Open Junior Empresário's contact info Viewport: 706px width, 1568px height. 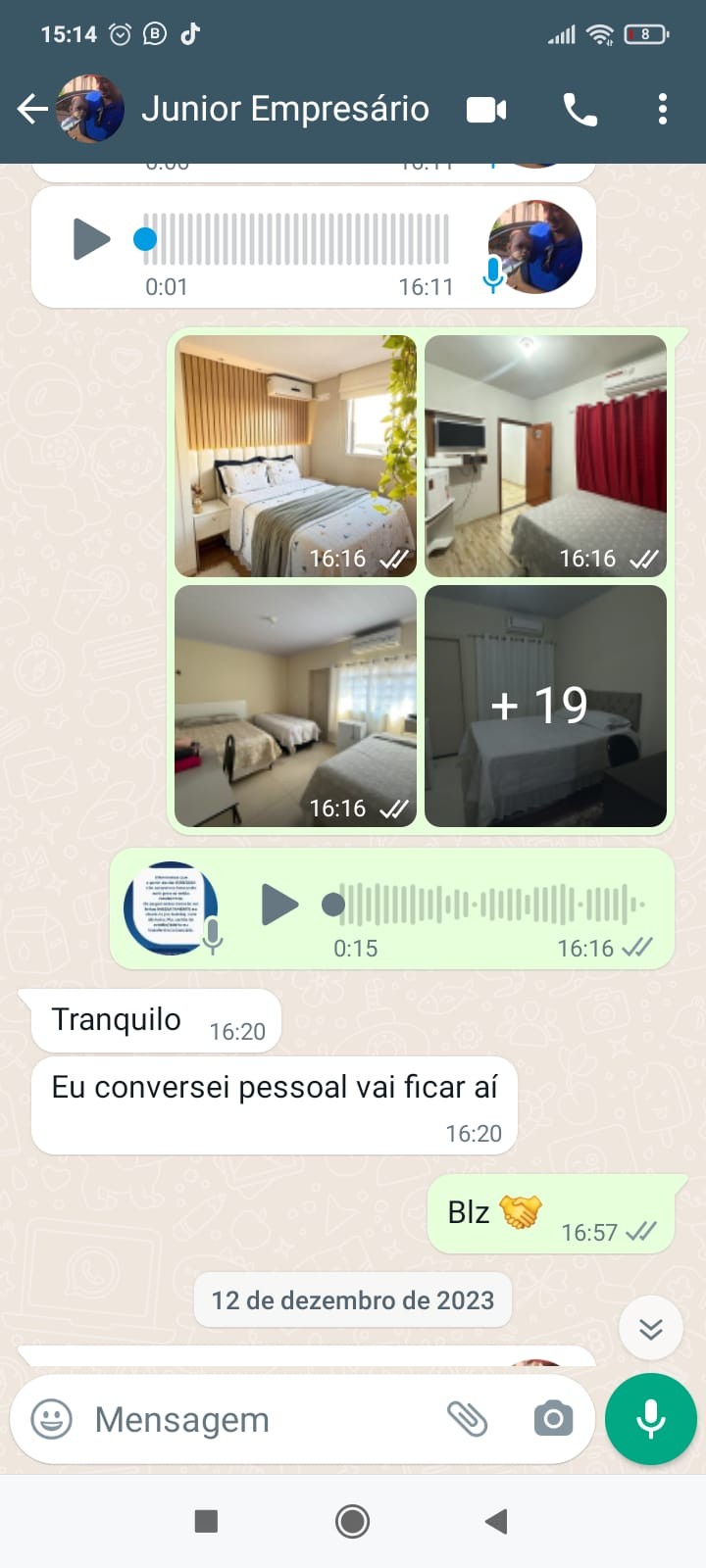point(284,109)
